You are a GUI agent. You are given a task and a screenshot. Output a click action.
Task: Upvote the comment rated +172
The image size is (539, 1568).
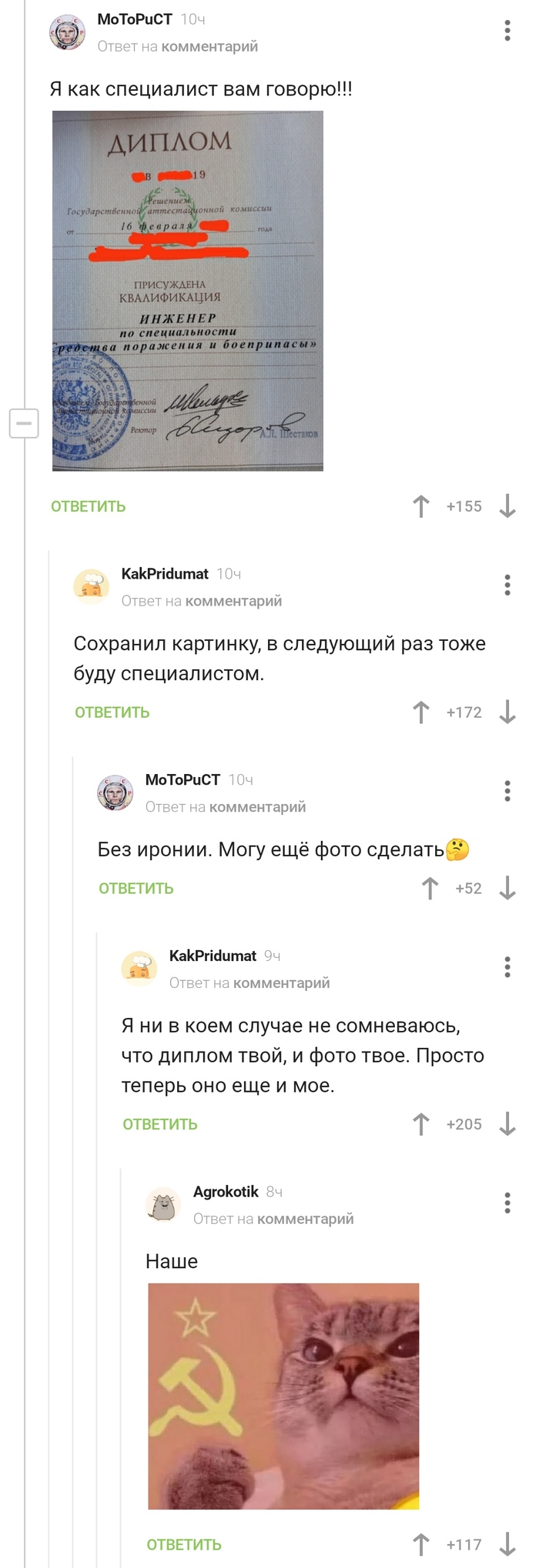[x=421, y=712]
